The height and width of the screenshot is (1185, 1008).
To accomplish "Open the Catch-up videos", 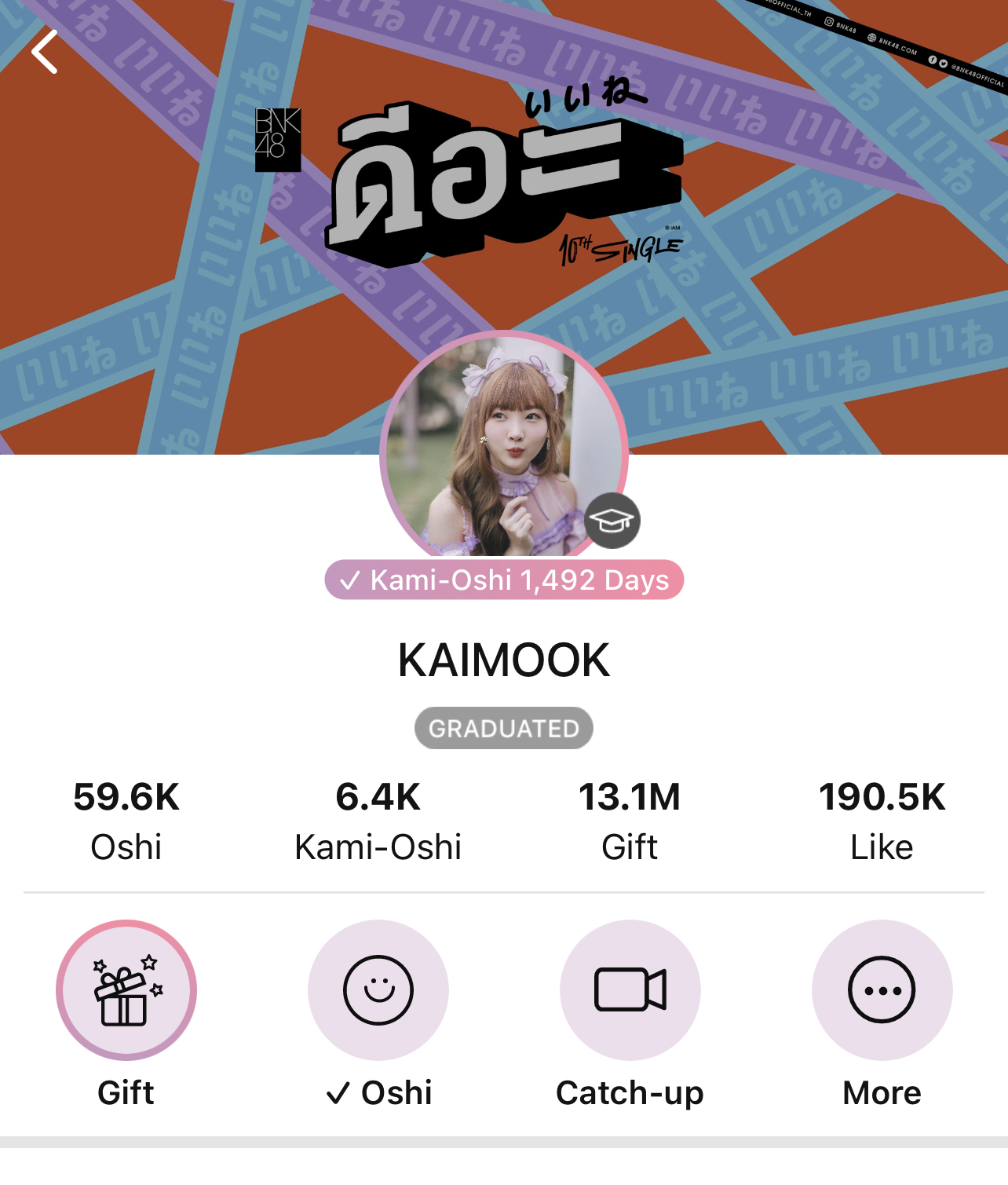I will [630, 989].
